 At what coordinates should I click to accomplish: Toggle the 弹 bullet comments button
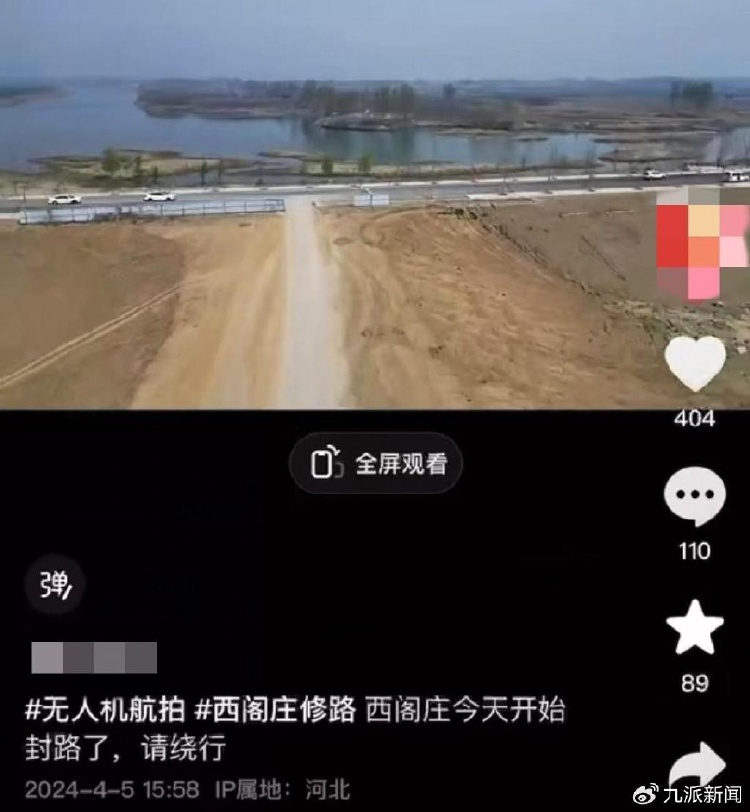pos(55,585)
